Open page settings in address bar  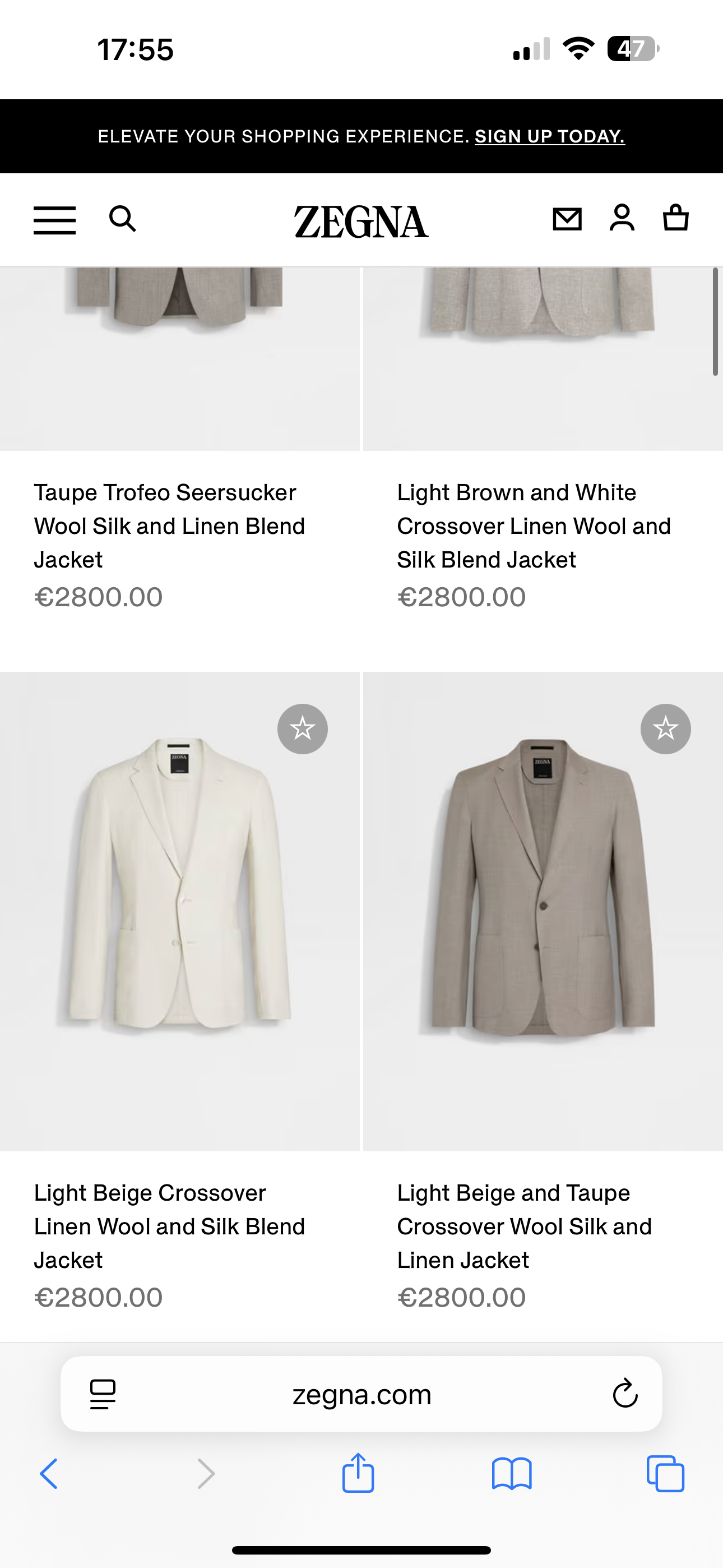[102, 1394]
